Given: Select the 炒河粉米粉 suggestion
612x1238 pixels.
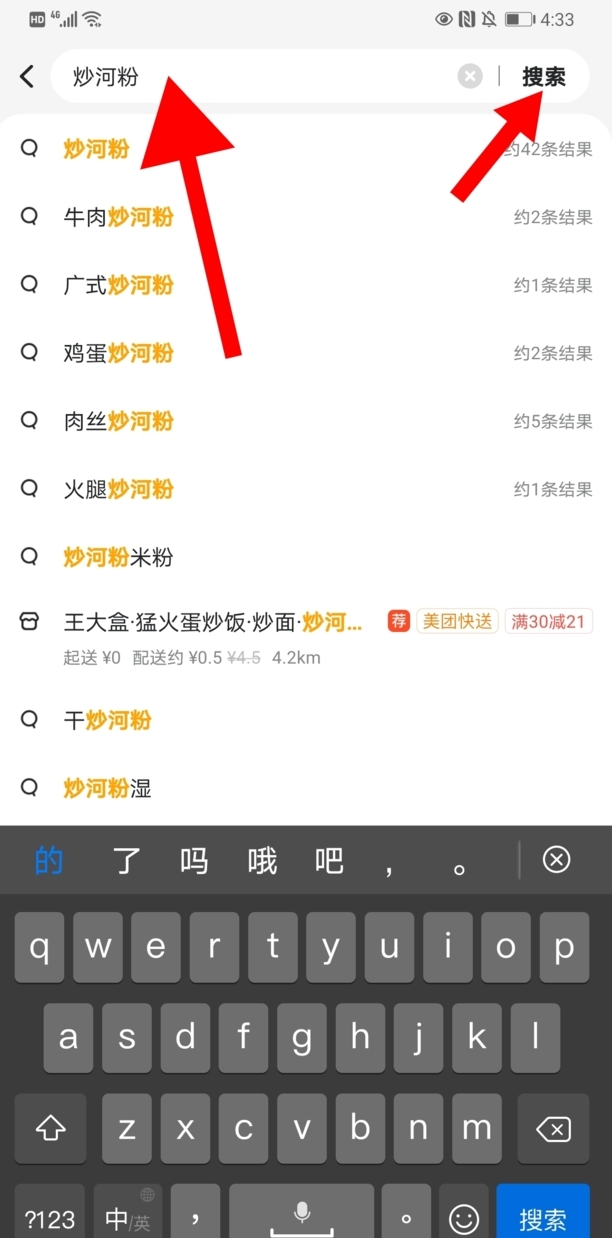Looking at the screenshot, I should pyautogui.click(x=118, y=557).
